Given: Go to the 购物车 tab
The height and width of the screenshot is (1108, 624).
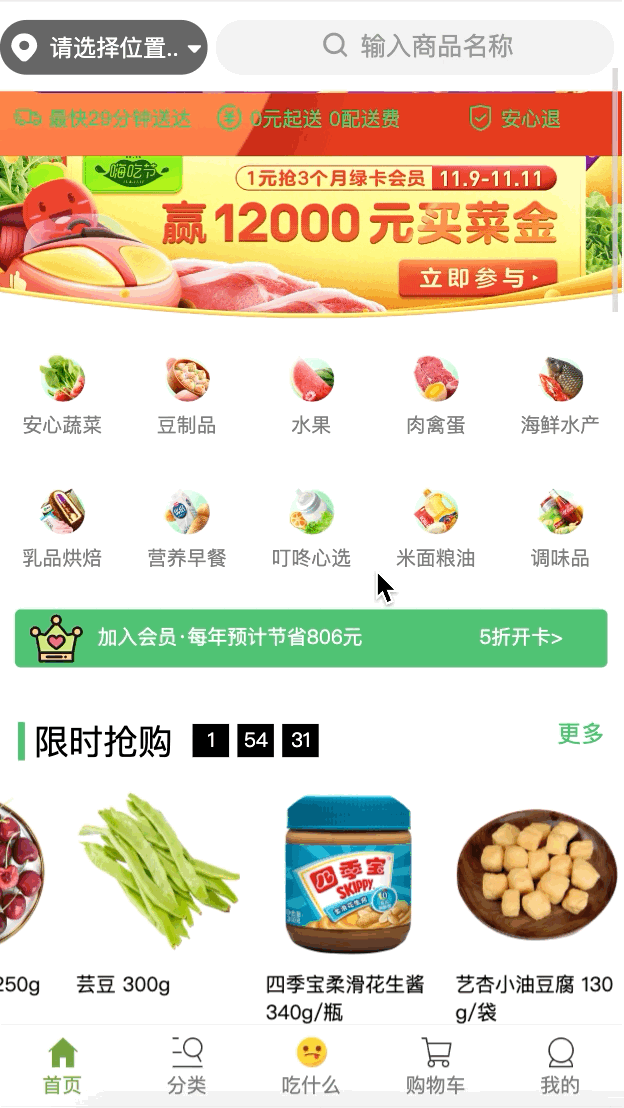Looking at the screenshot, I should click(x=436, y=1066).
